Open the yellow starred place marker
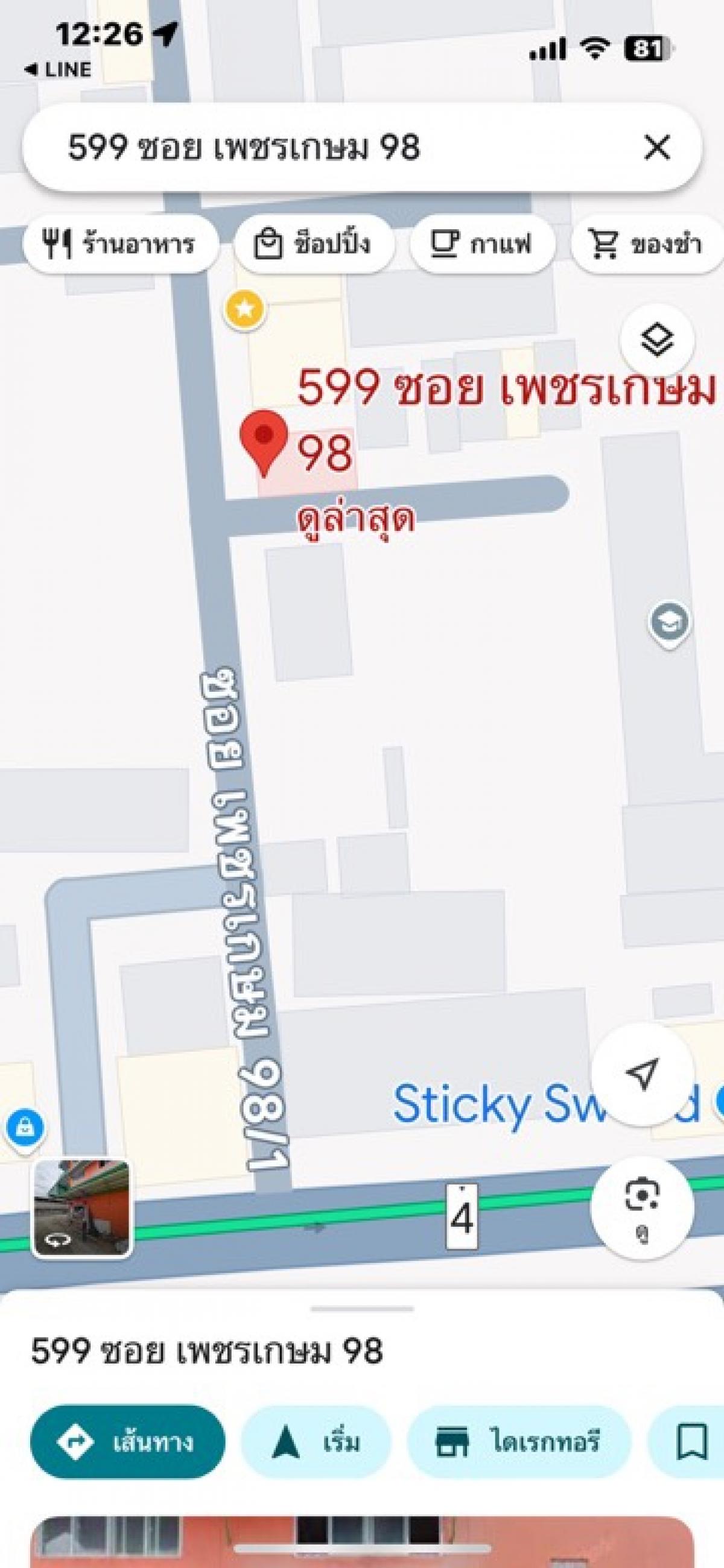 click(244, 309)
